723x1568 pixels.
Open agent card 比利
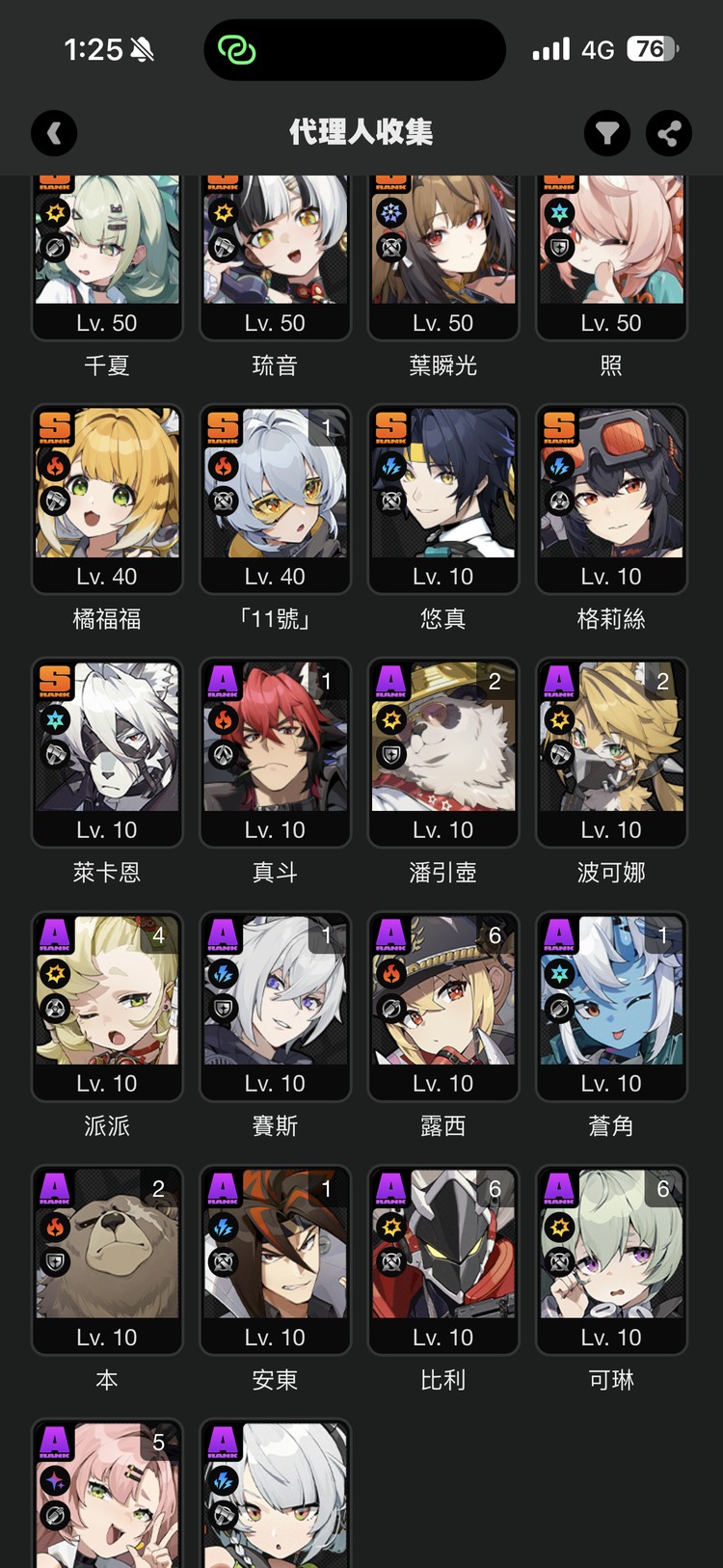coord(442,1259)
